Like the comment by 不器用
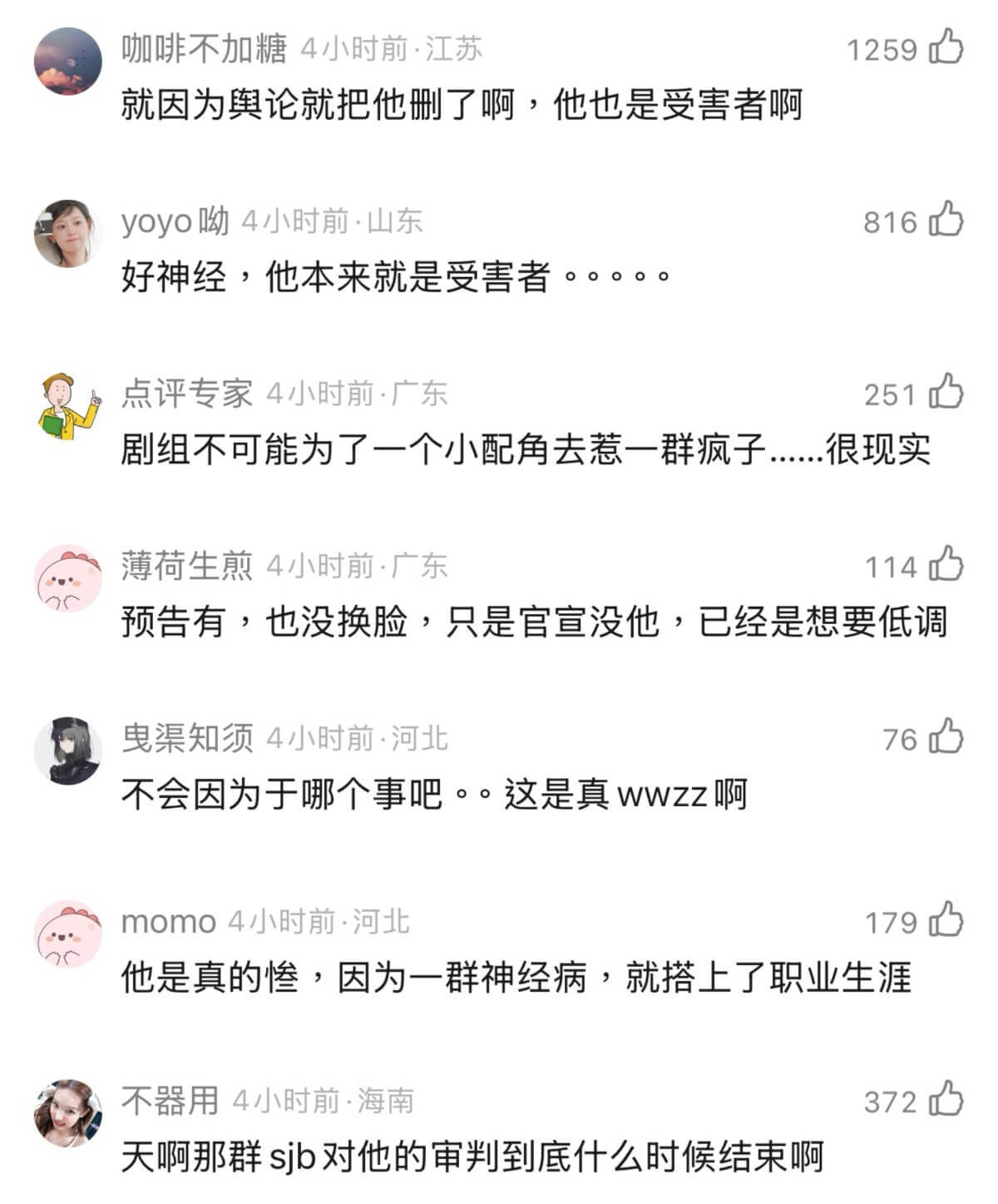 pos(946,1100)
